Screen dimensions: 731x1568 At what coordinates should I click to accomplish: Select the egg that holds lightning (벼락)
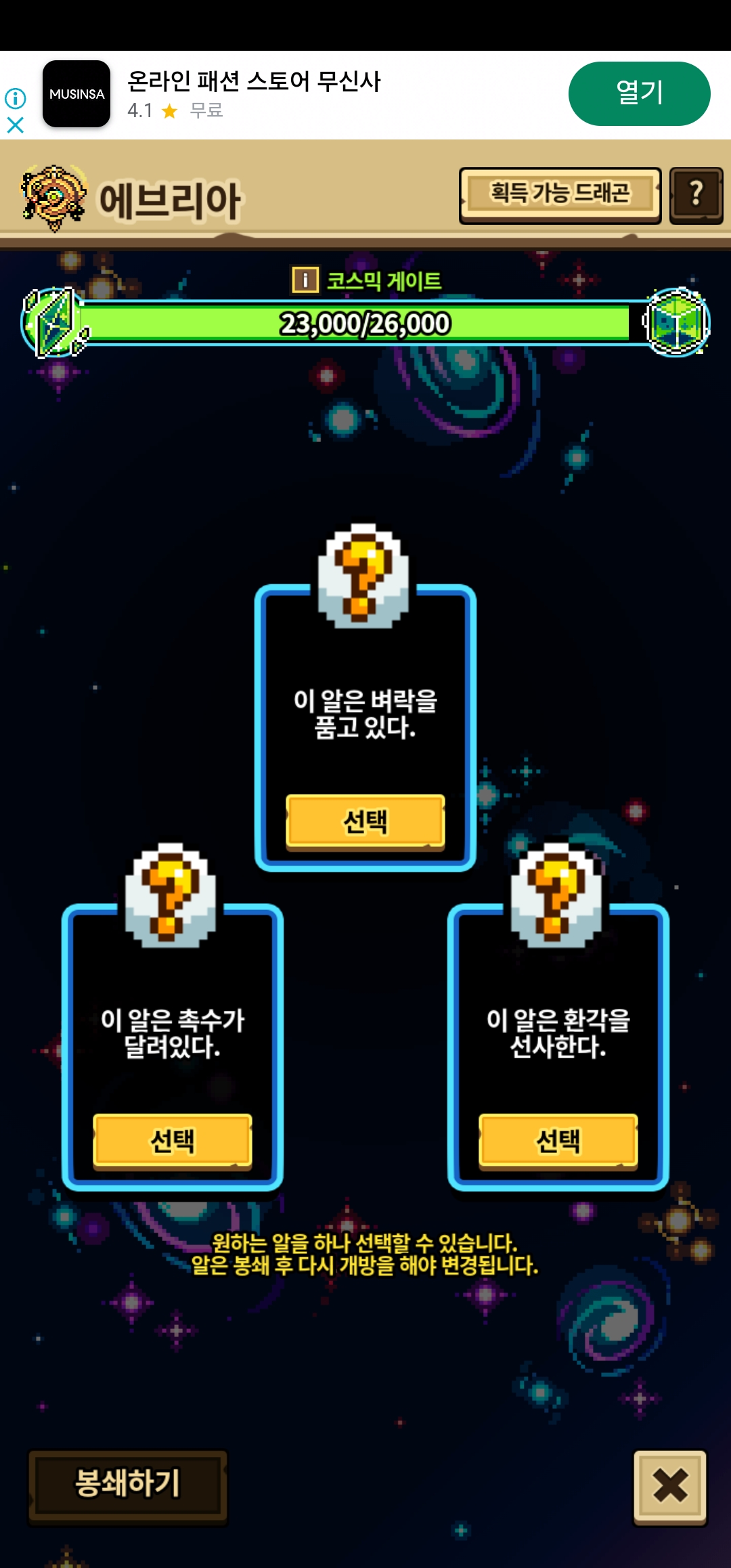pos(365,821)
